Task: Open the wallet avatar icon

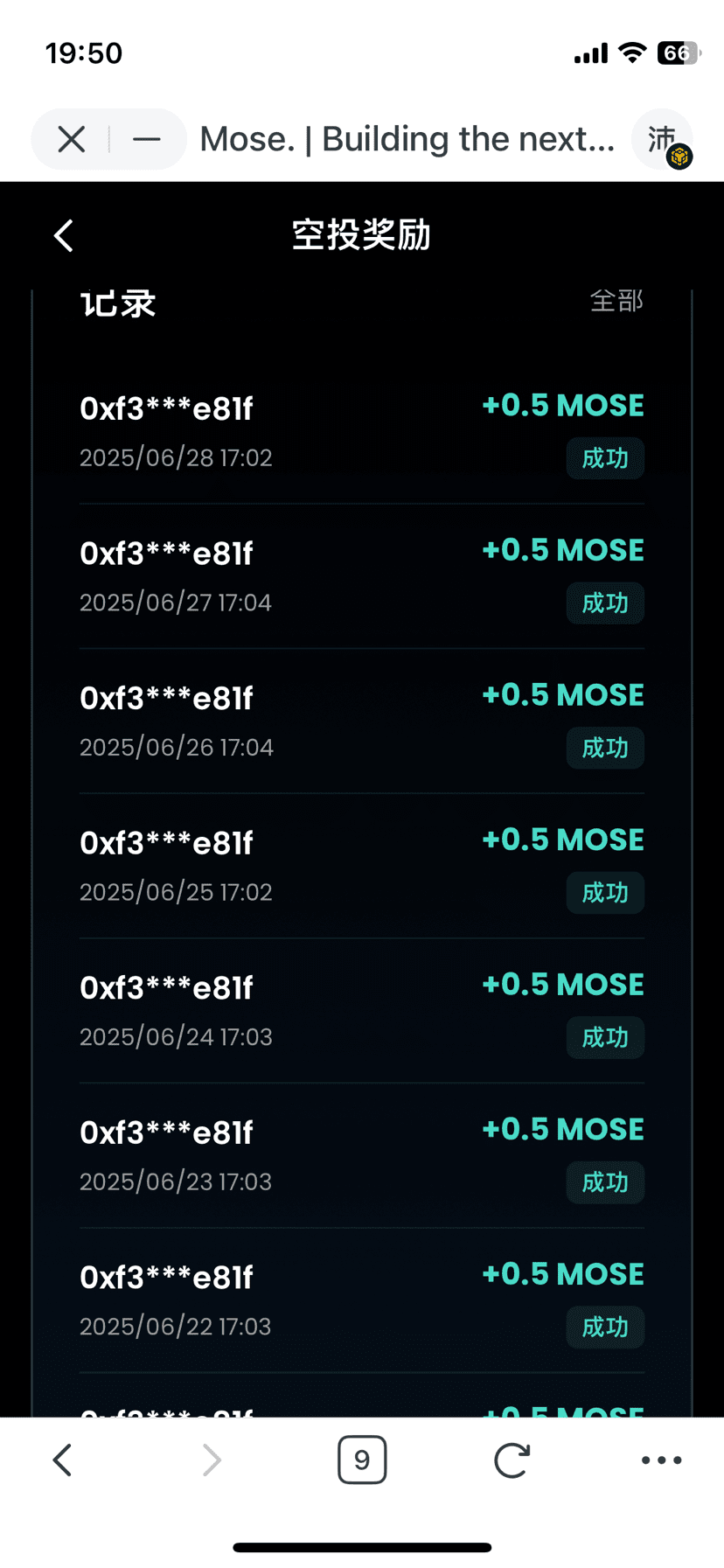Action: click(663, 139)
